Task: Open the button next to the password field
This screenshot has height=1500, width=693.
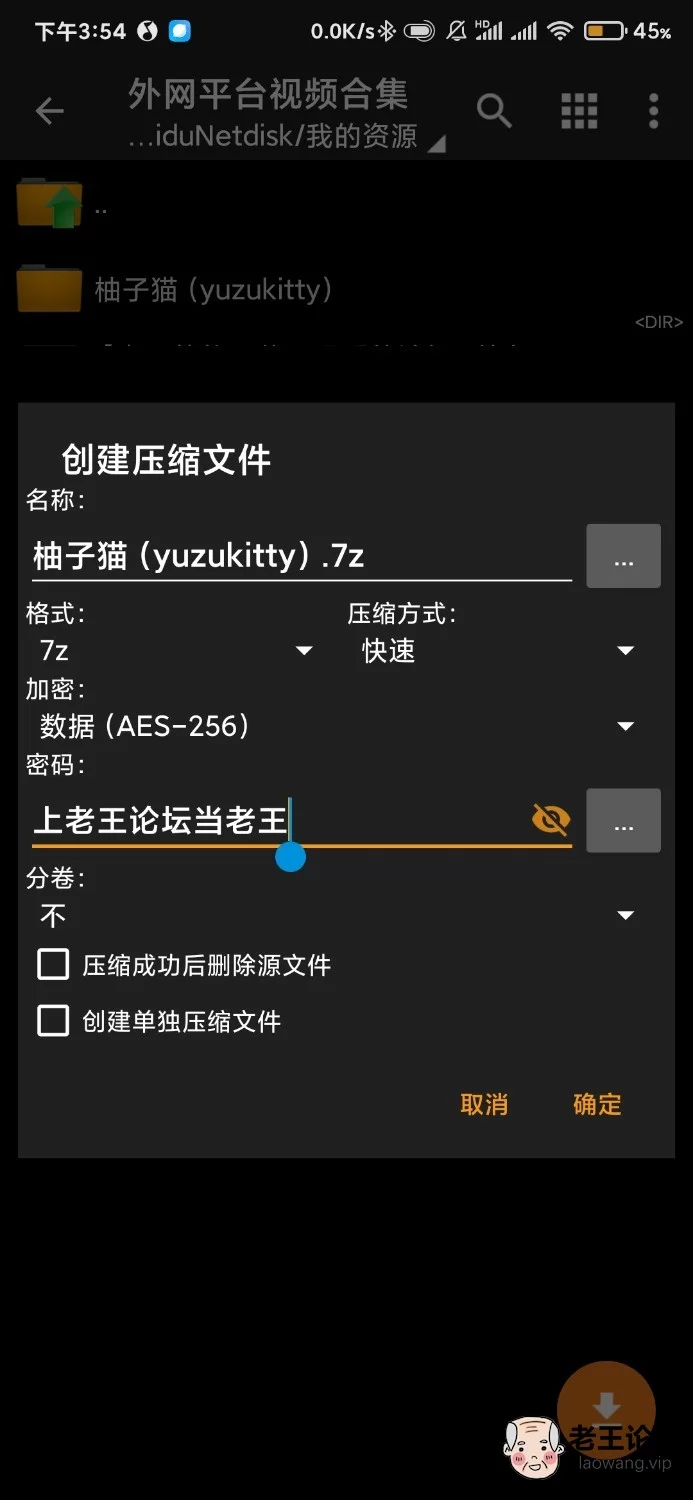Action: pos(623,820)
